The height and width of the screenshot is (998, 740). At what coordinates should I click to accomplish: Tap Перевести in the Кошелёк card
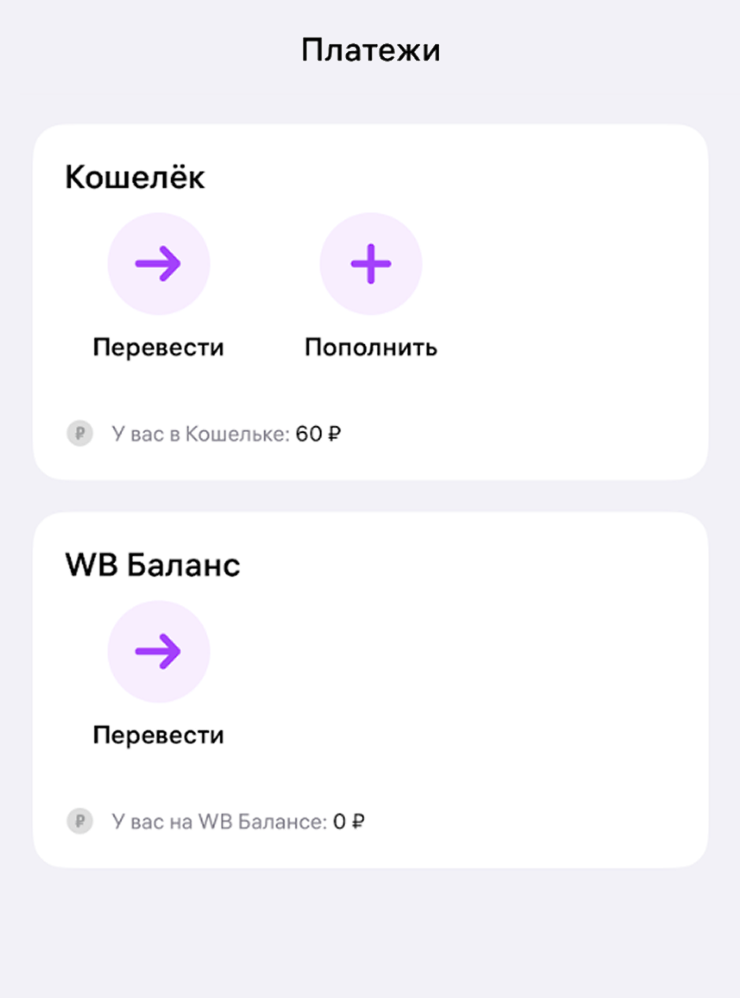(x=158, y=265)
